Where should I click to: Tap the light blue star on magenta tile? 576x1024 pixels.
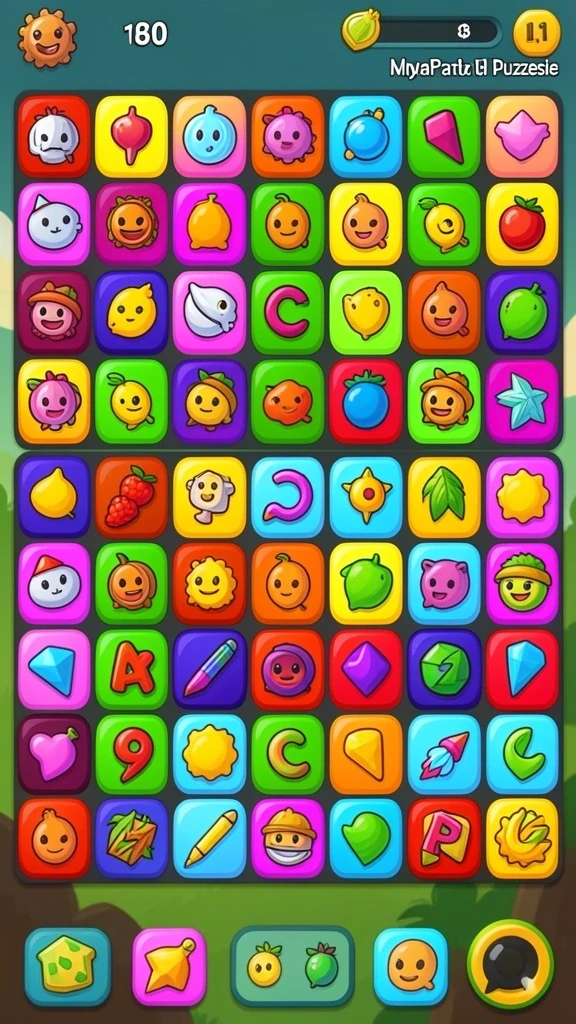522,401
